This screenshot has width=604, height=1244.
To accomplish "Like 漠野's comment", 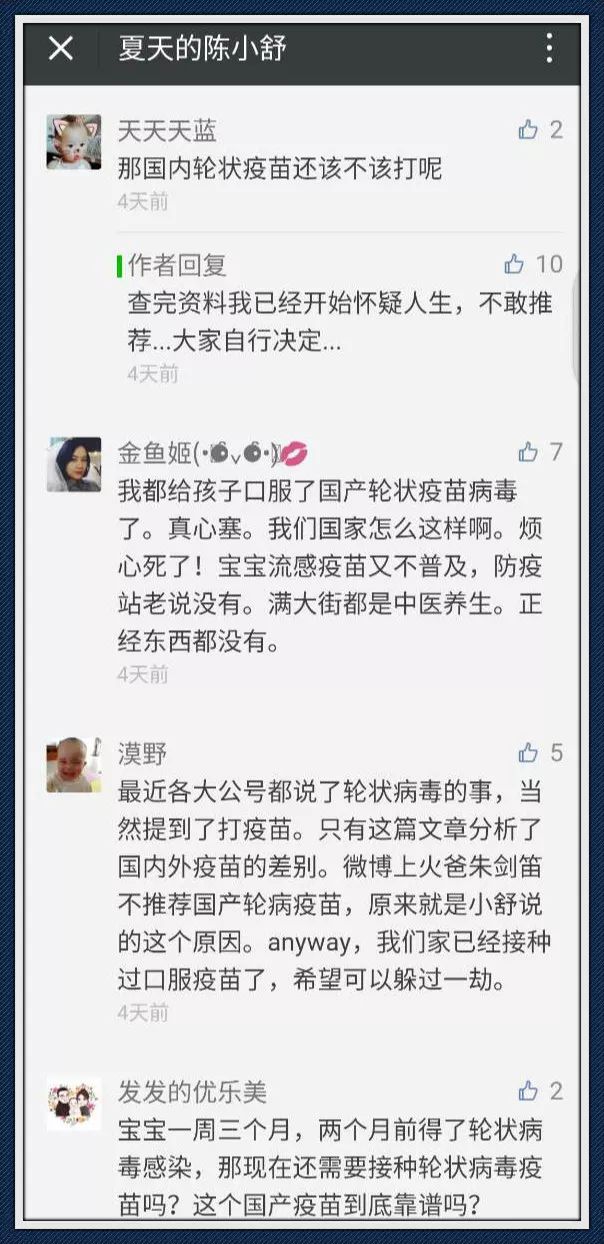I will tap(528, 753).
